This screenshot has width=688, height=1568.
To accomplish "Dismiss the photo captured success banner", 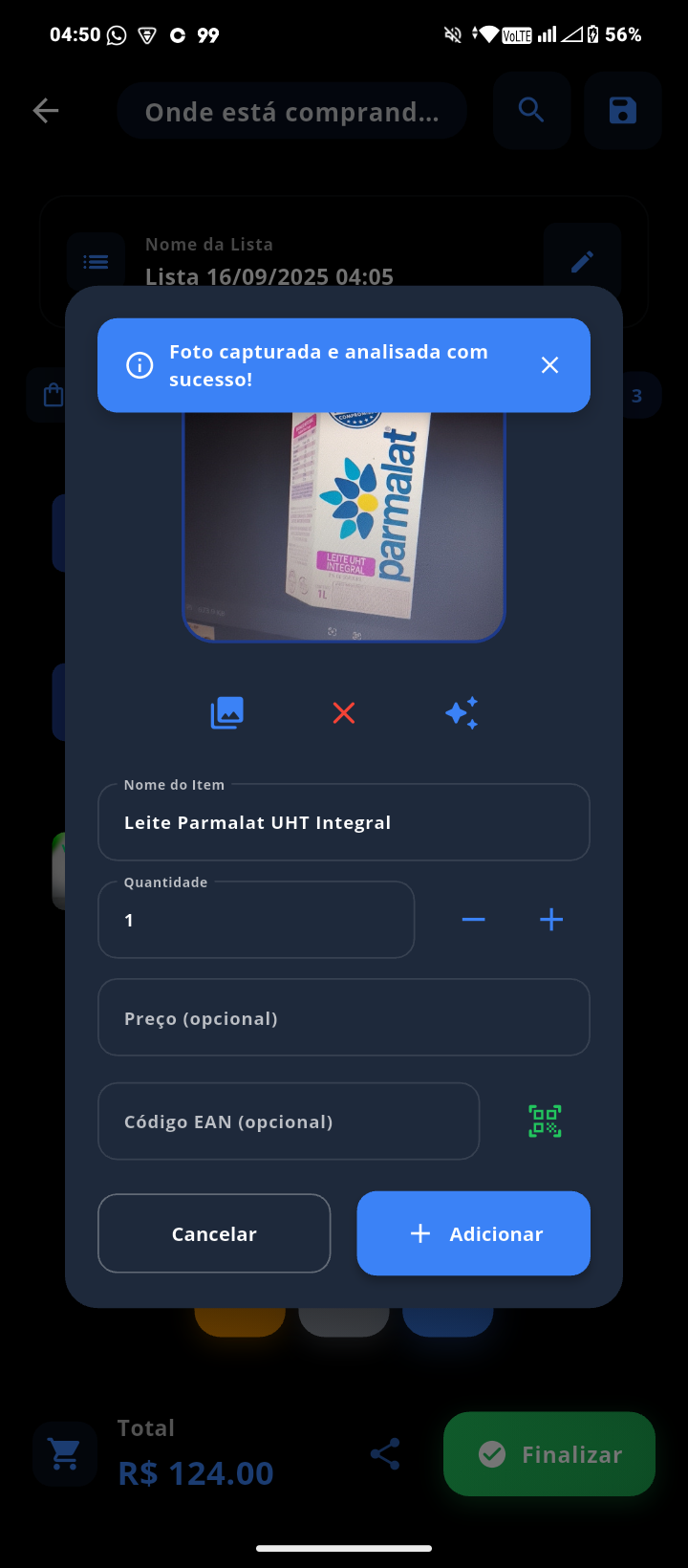I will point(549,365).
